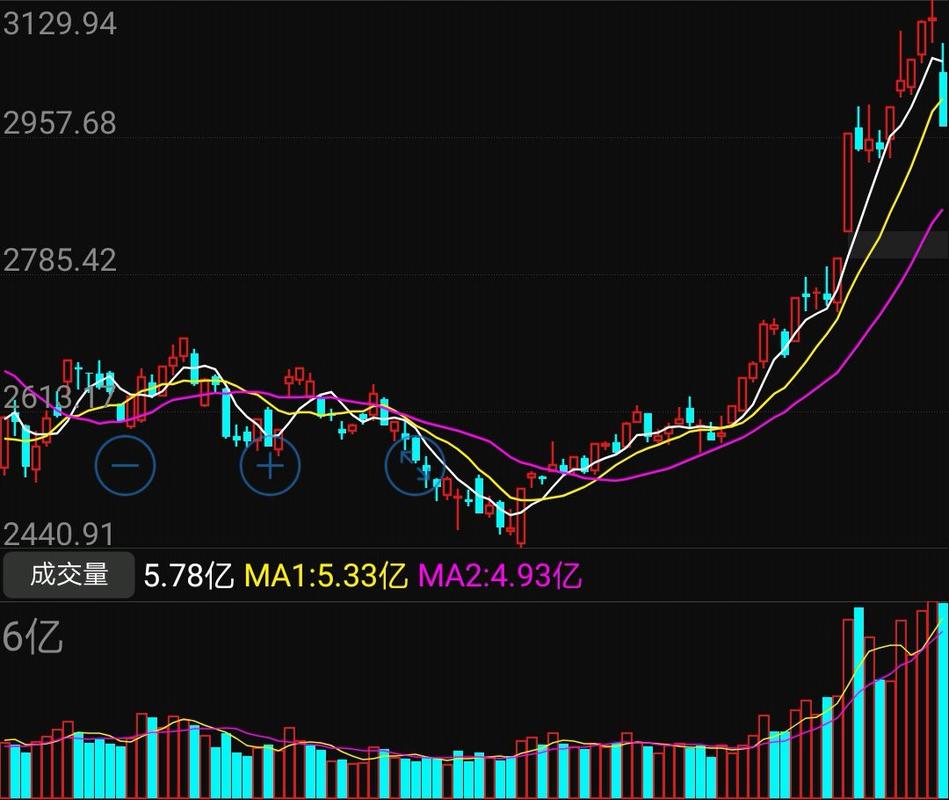The height and width of the screenshot is (800, 949).
Task: Zoom in the candlestick chart with plus
Action: pyautogui.click(x=270, y=465)
